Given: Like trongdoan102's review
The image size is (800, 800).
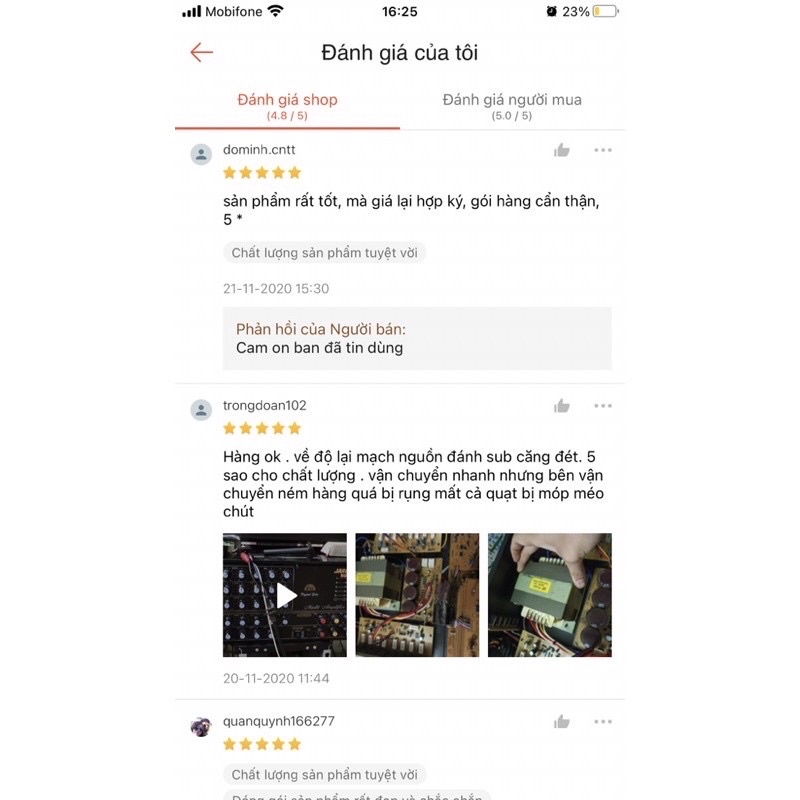Looking at the screenshot, I should [562, 406].
